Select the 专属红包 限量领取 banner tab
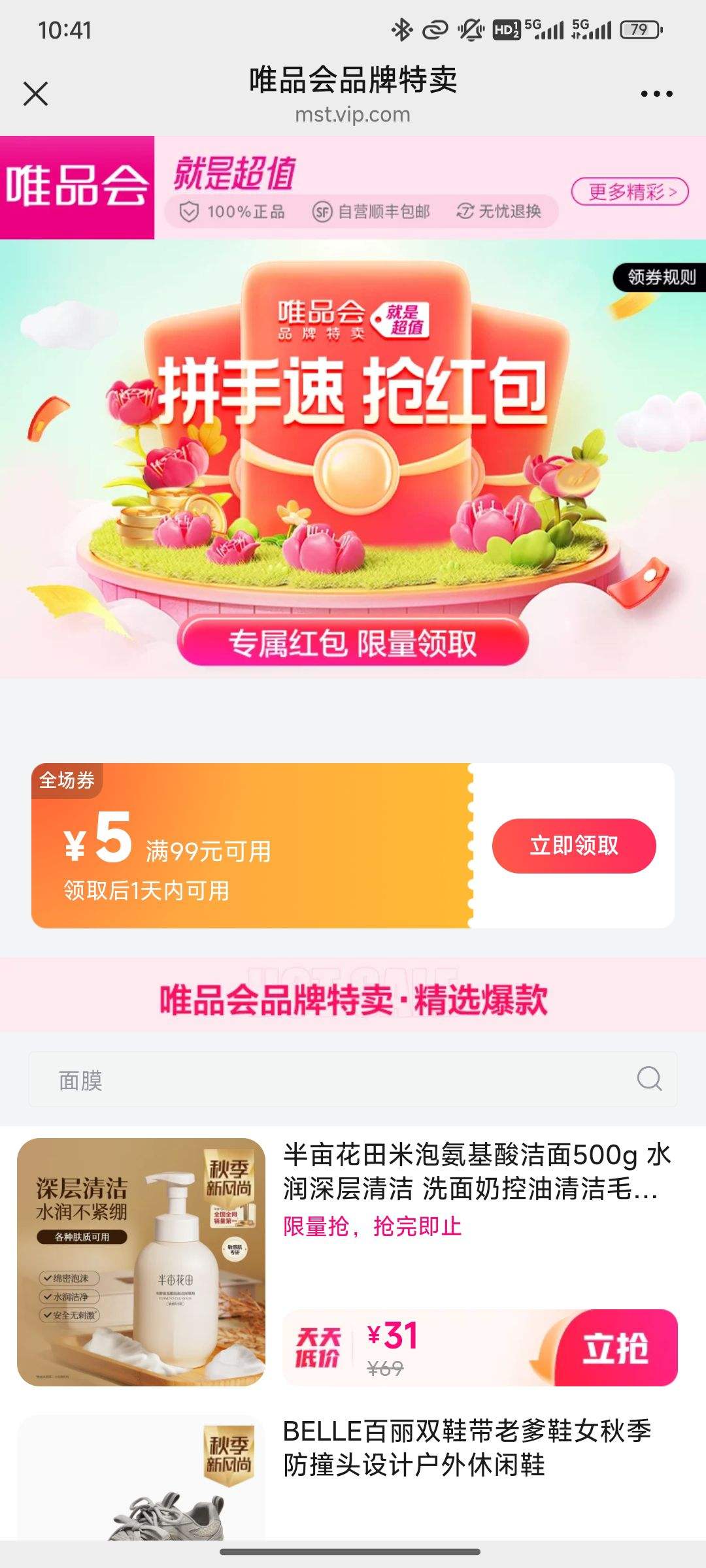This screenshot has height=1568, width=706. tap(353, 644)
